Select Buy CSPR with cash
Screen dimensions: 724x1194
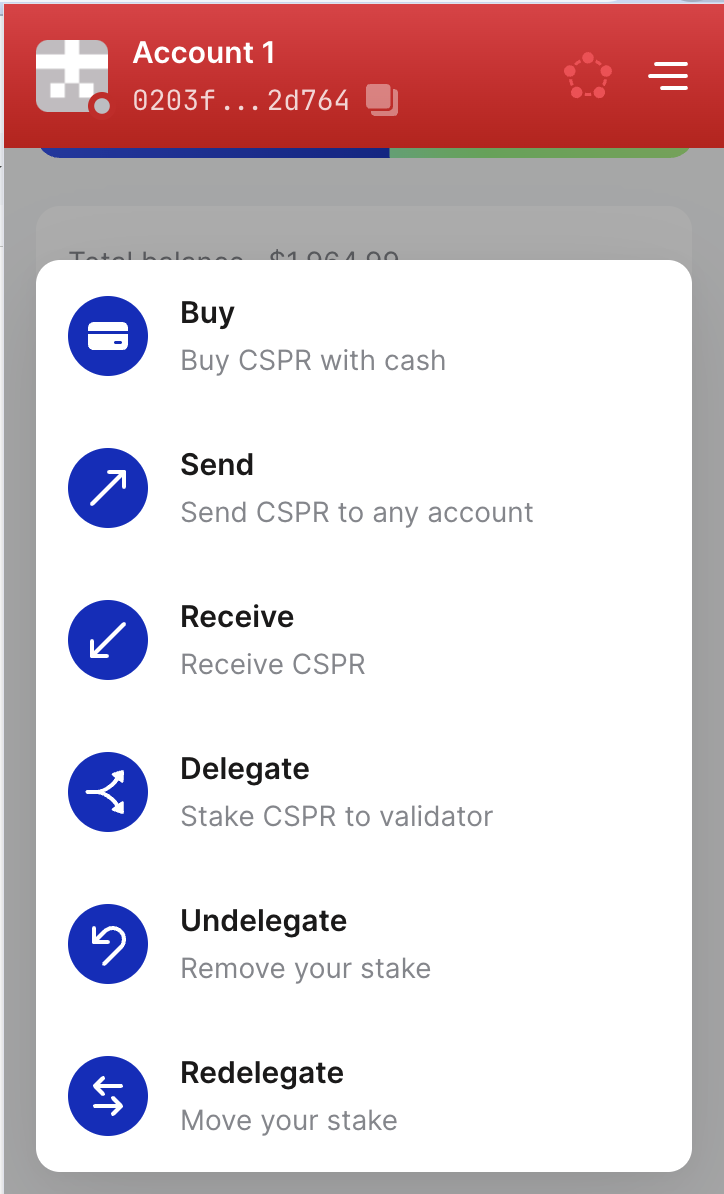point(364,336)
